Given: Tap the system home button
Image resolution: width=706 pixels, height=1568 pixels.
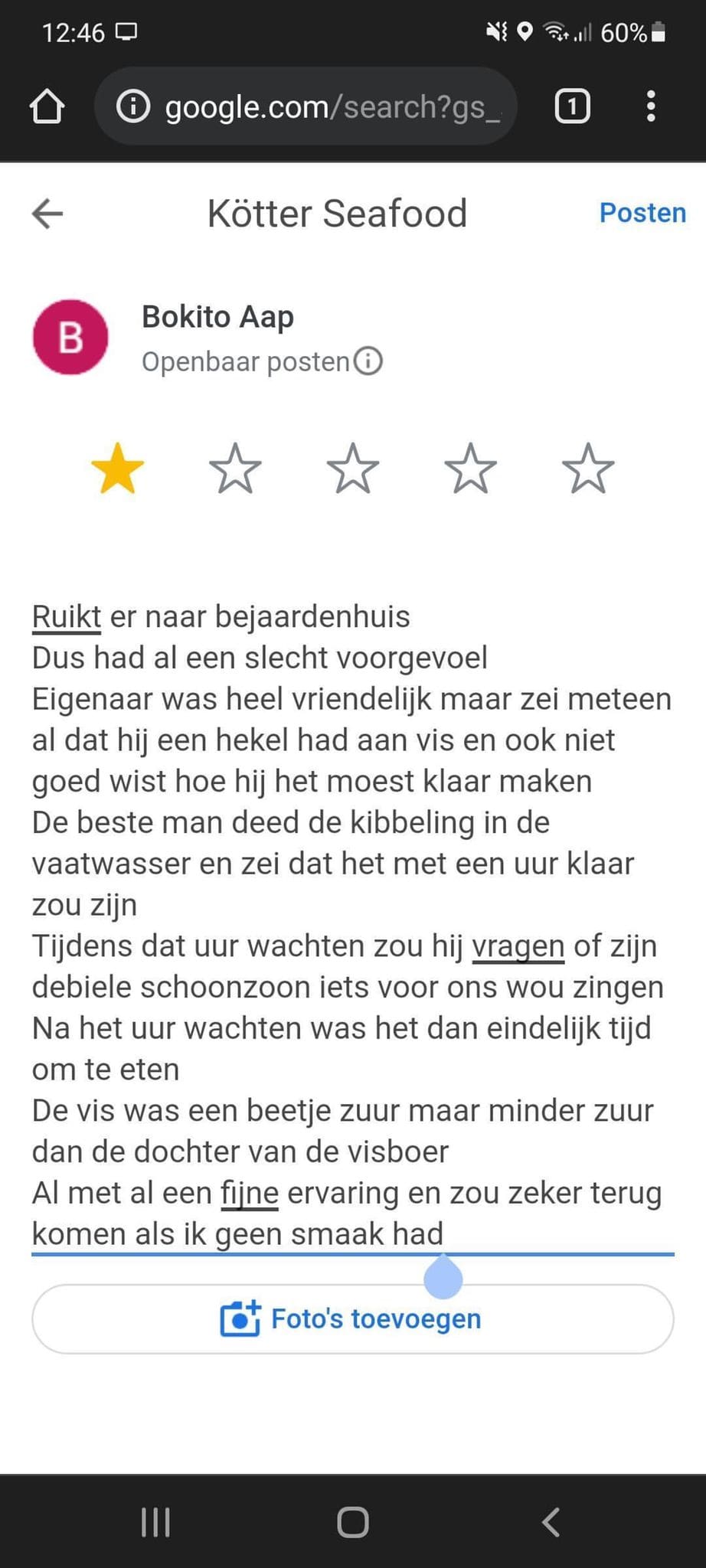Looking at the screenshot, I should point(353,1522).
